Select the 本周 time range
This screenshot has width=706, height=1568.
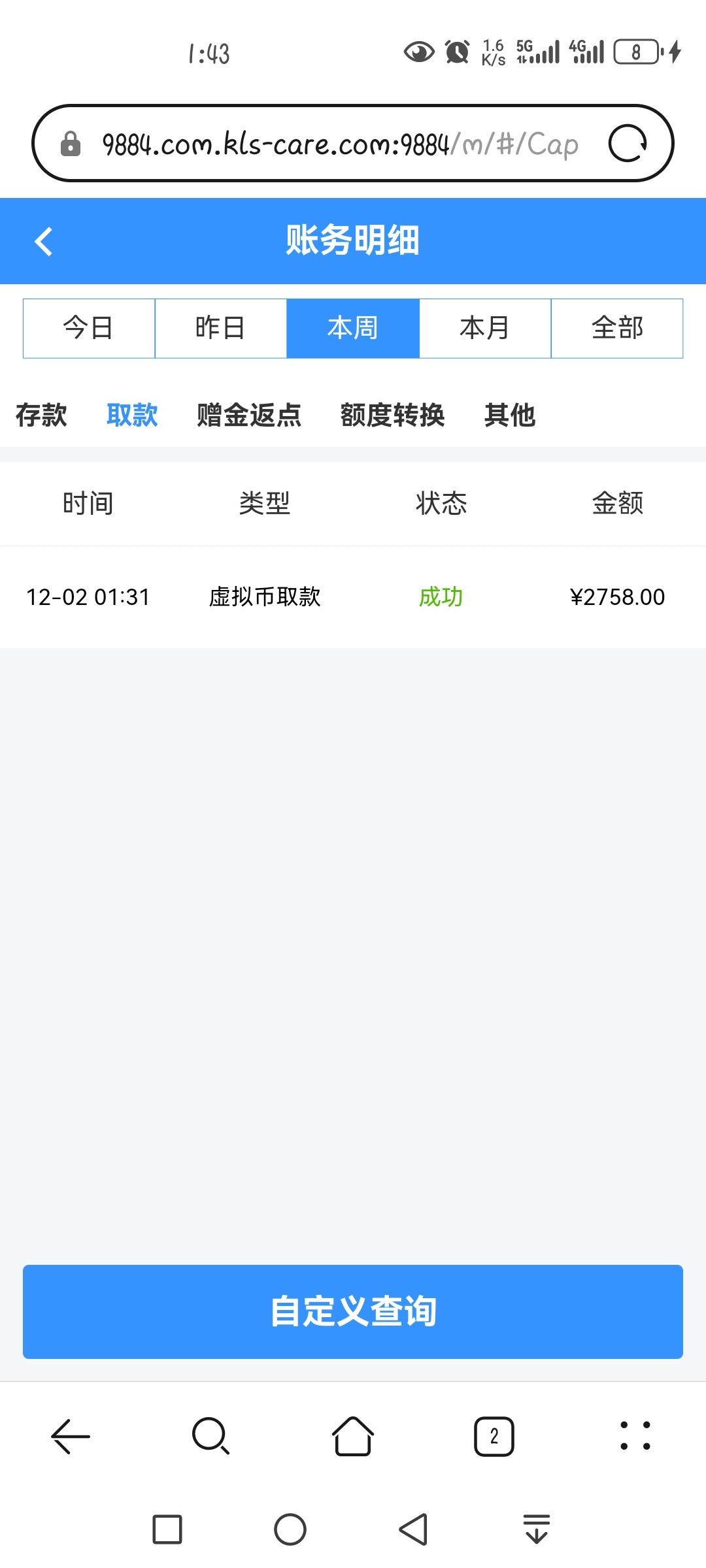(353, 328)
